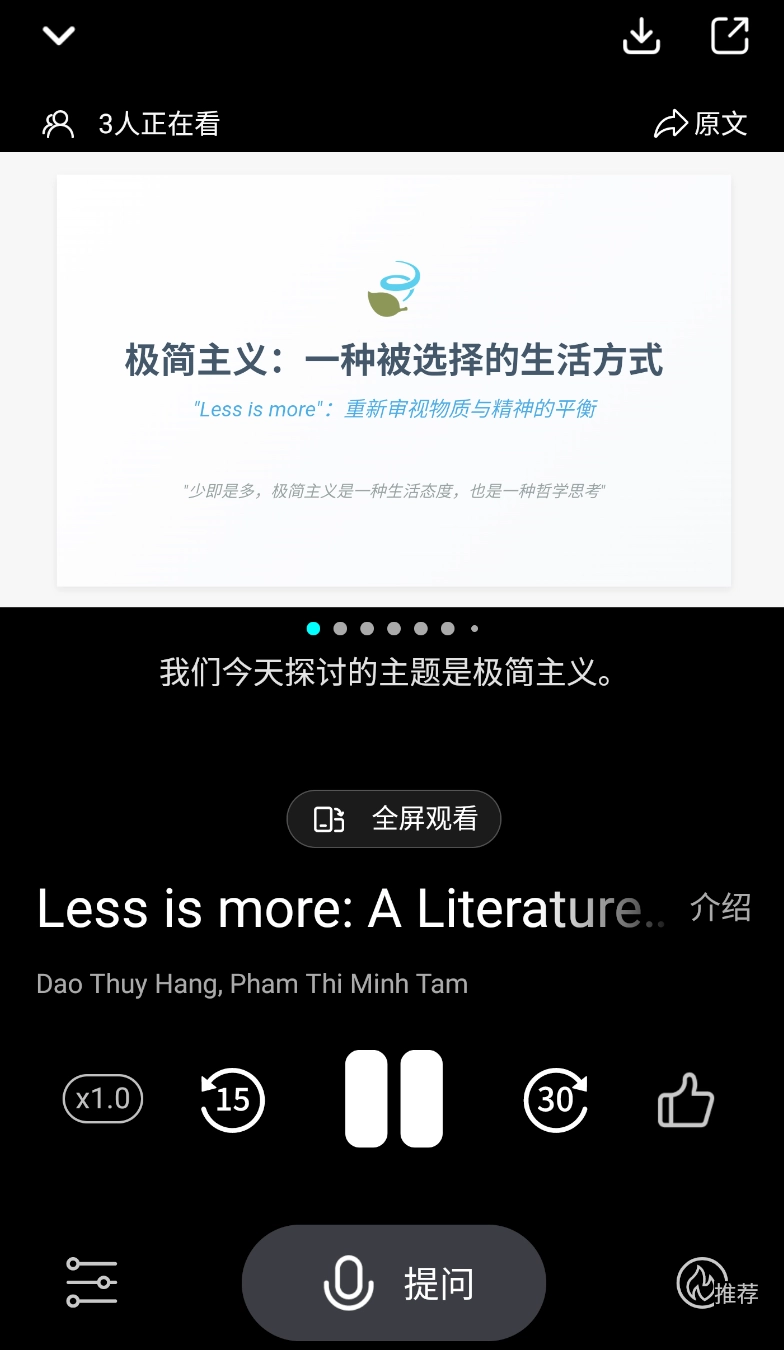Jump to the second slide dot
The height and width of the screenshot is (1350, 784).
click(x=340, y=629)
